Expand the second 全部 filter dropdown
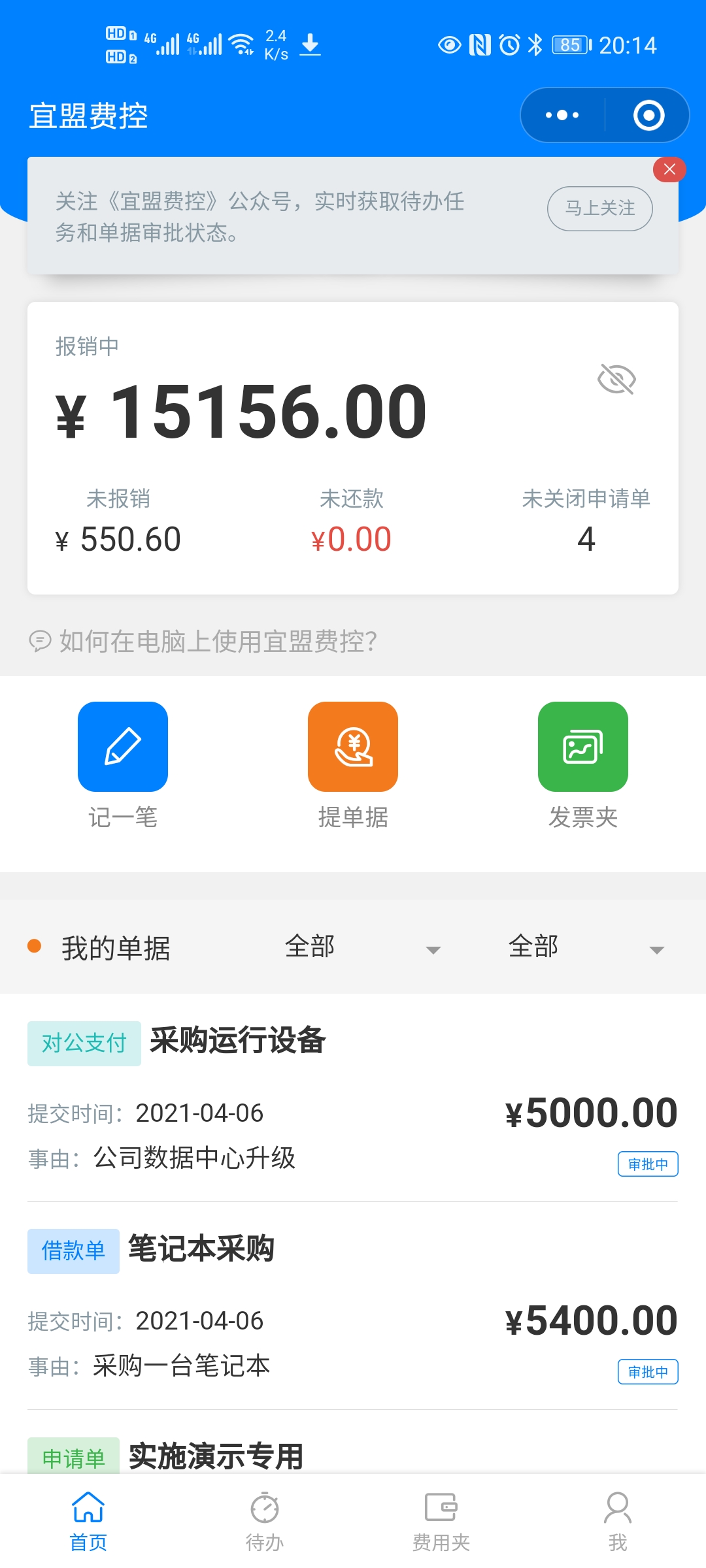 [585, 947]
